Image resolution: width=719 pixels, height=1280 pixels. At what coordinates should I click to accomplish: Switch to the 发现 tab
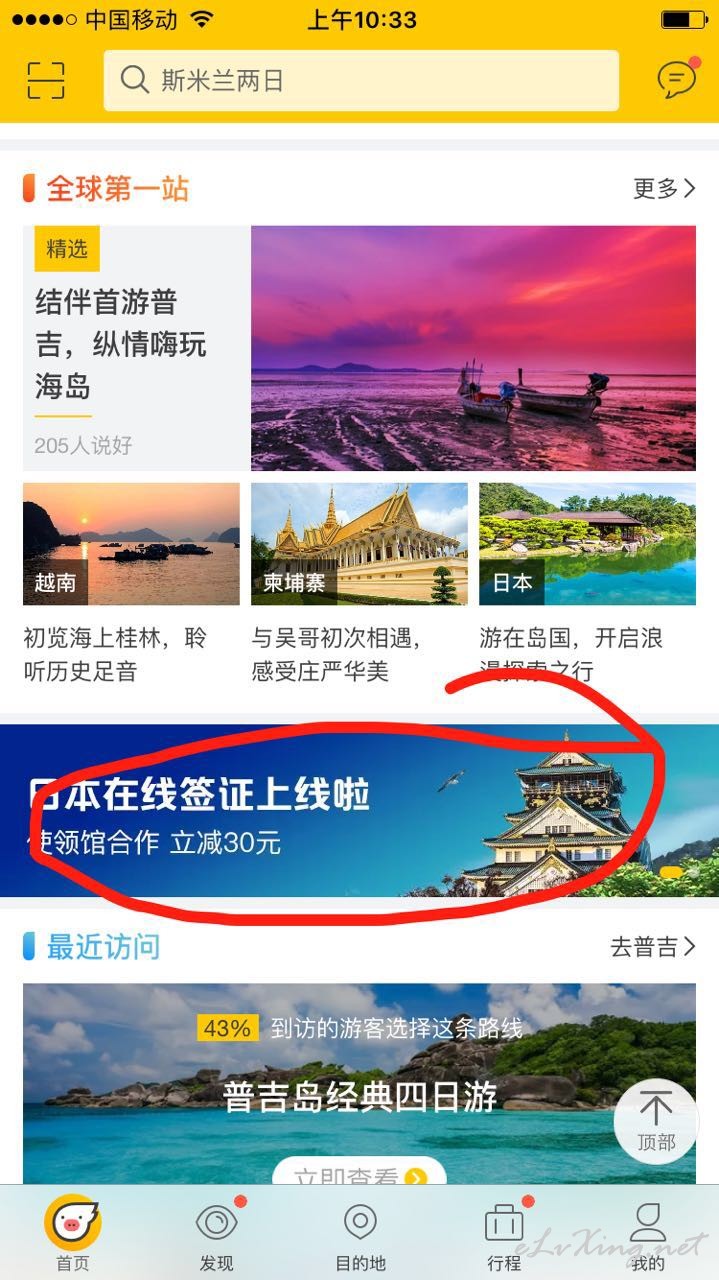coord(216,1235)
